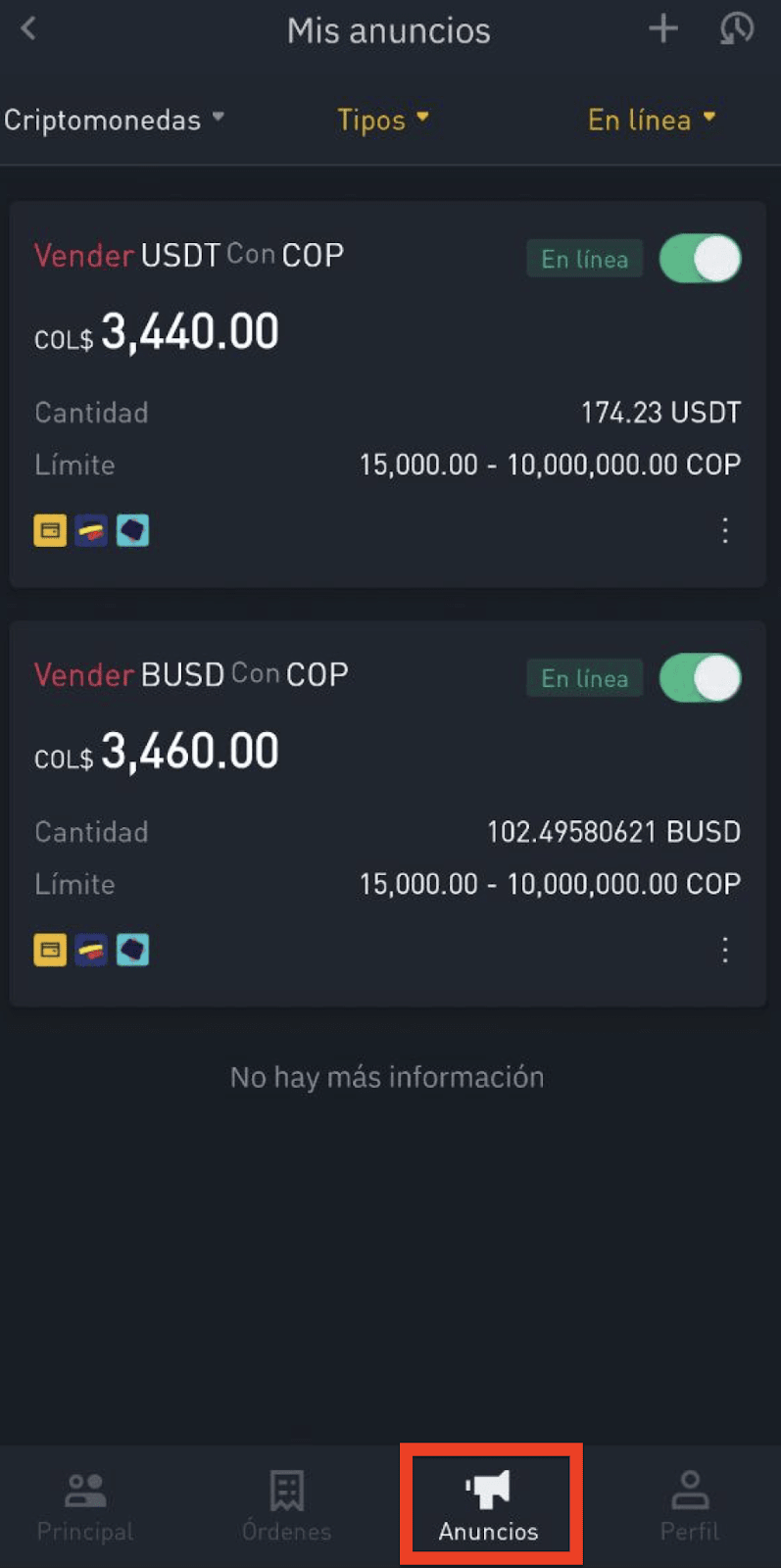Switch to the Perfil tab

click(x=690, y=1507)
